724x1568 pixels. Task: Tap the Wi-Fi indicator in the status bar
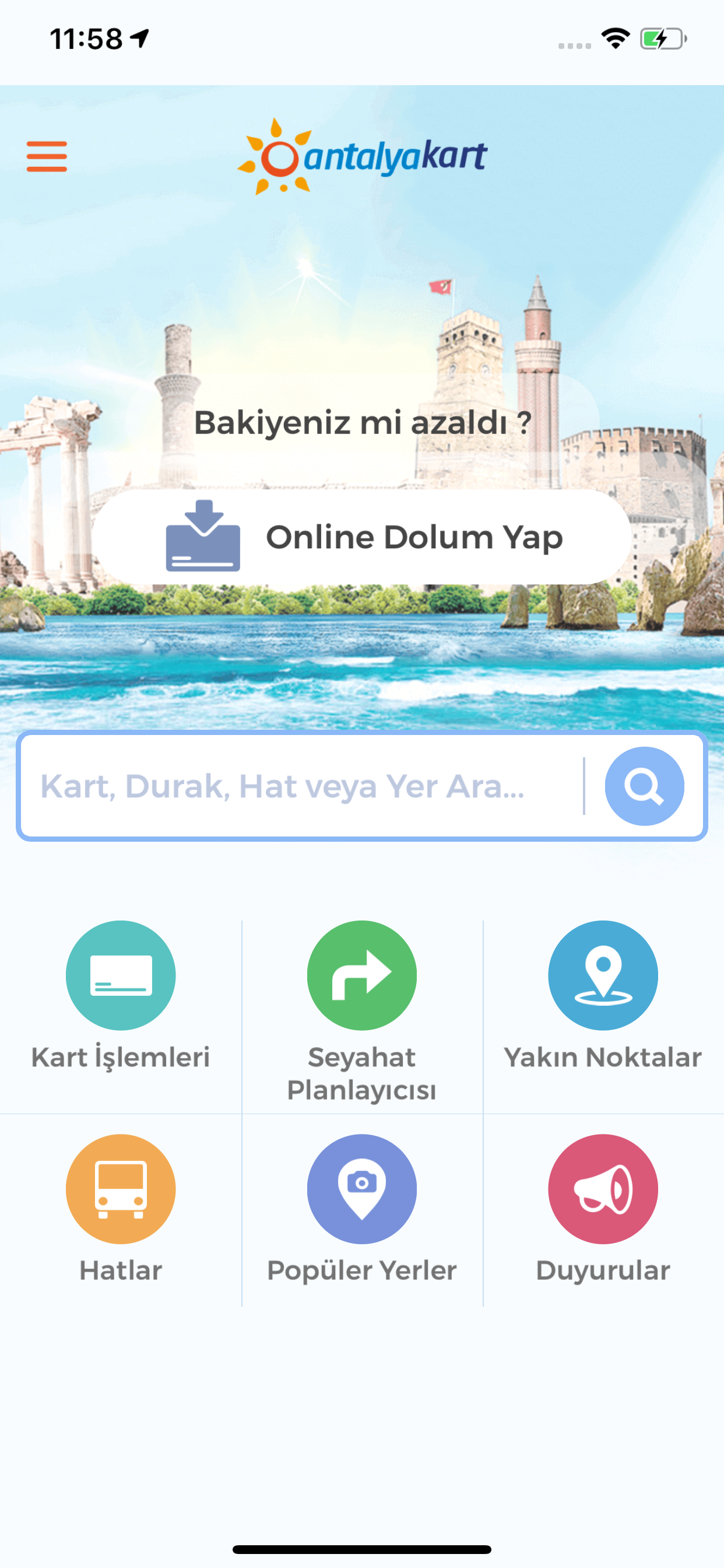coord(614,38)
